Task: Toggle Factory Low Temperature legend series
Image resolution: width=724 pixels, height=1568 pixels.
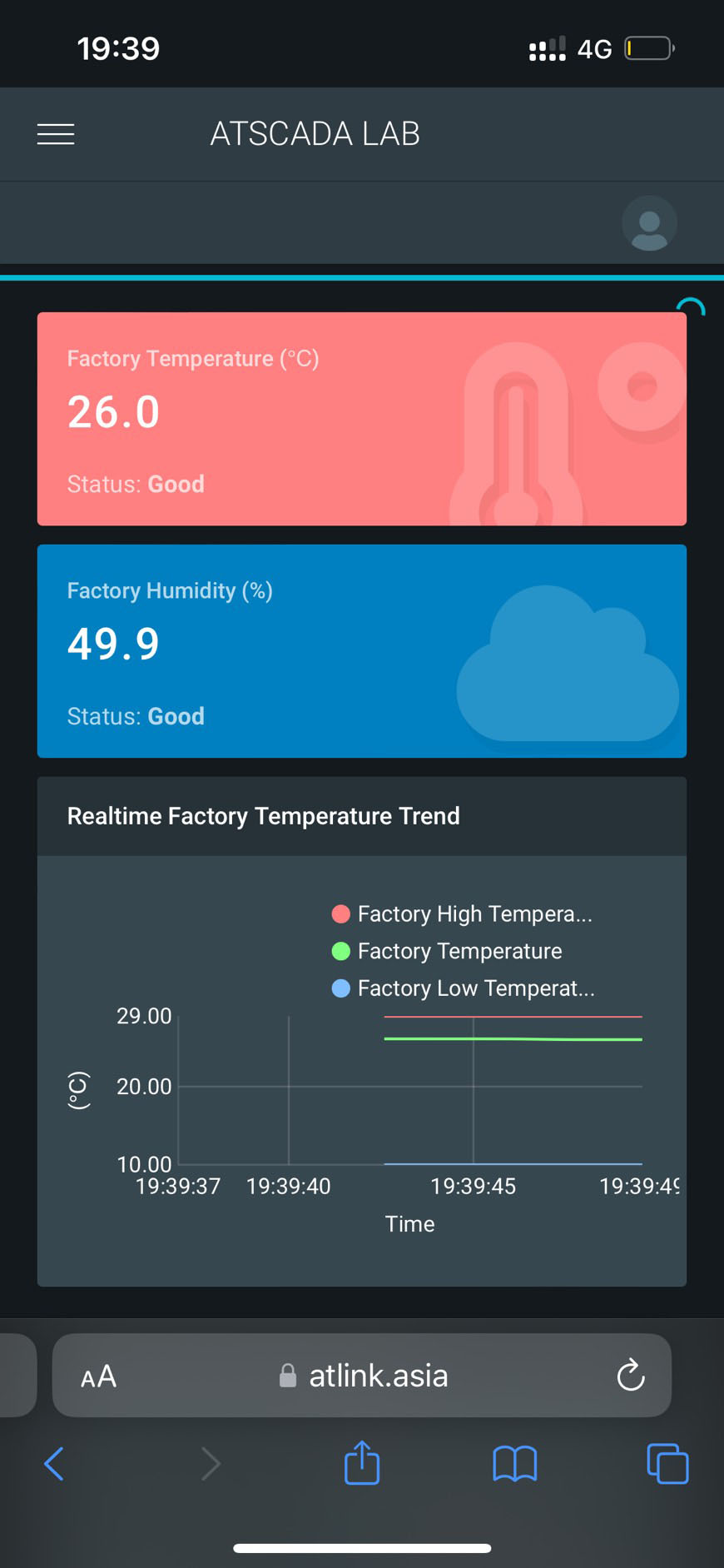Action: [x=464, y=988]
